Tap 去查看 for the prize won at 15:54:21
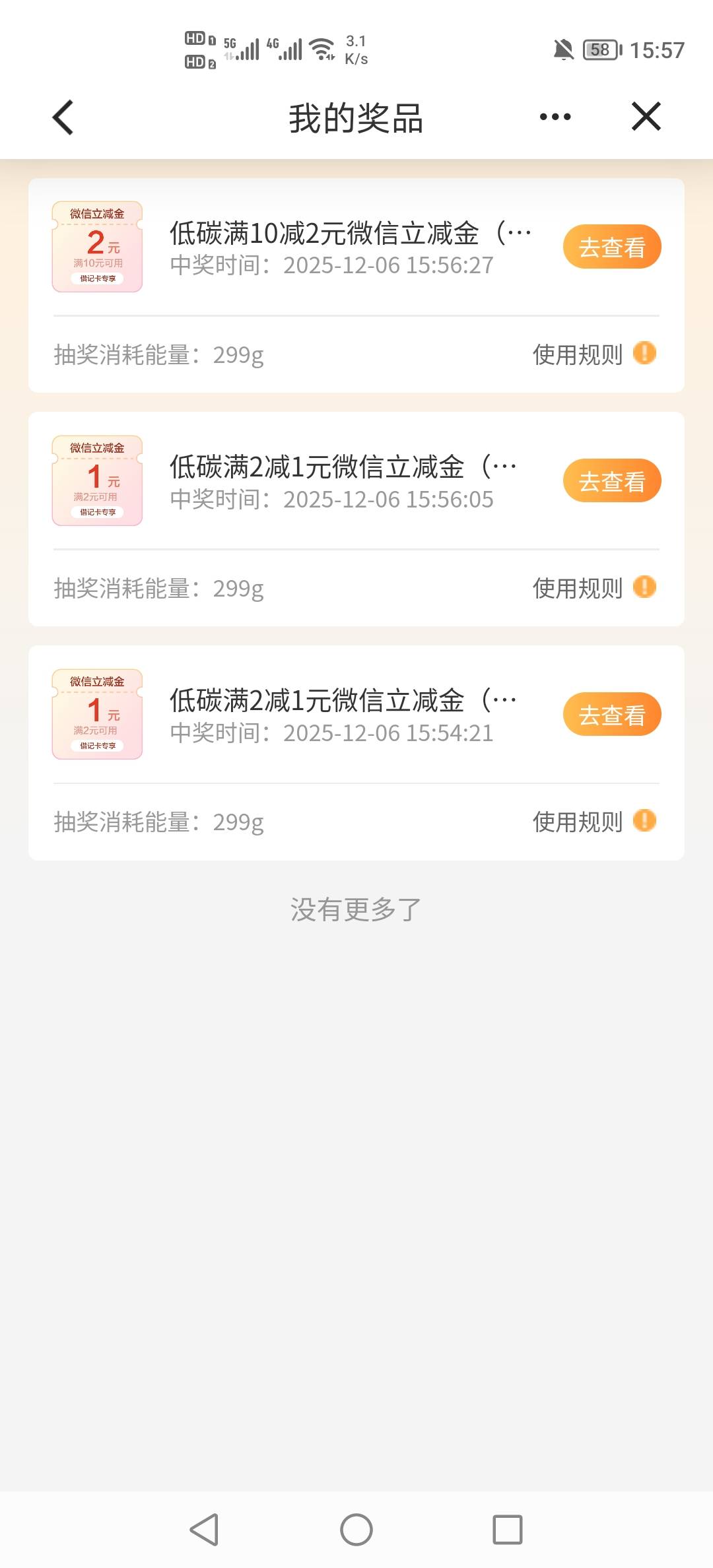The image size is (713, 1568). 612,714
